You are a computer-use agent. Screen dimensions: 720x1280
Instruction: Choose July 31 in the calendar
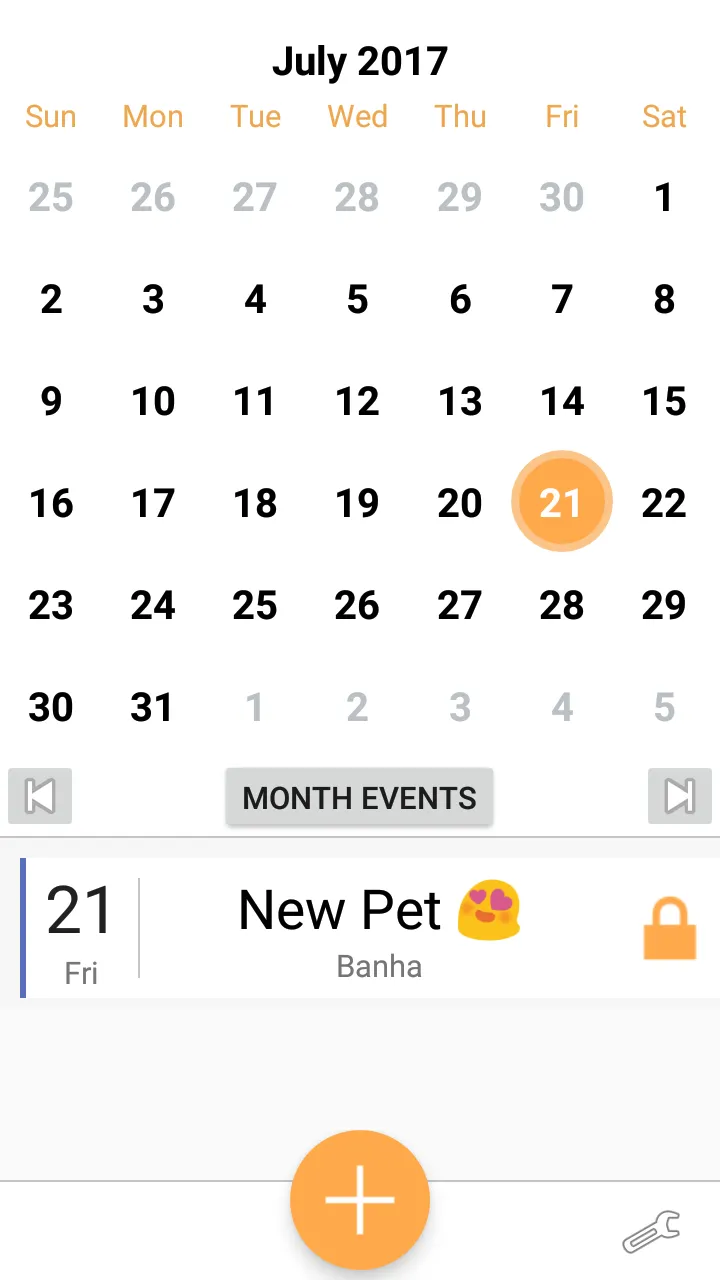tap(153, 707)
